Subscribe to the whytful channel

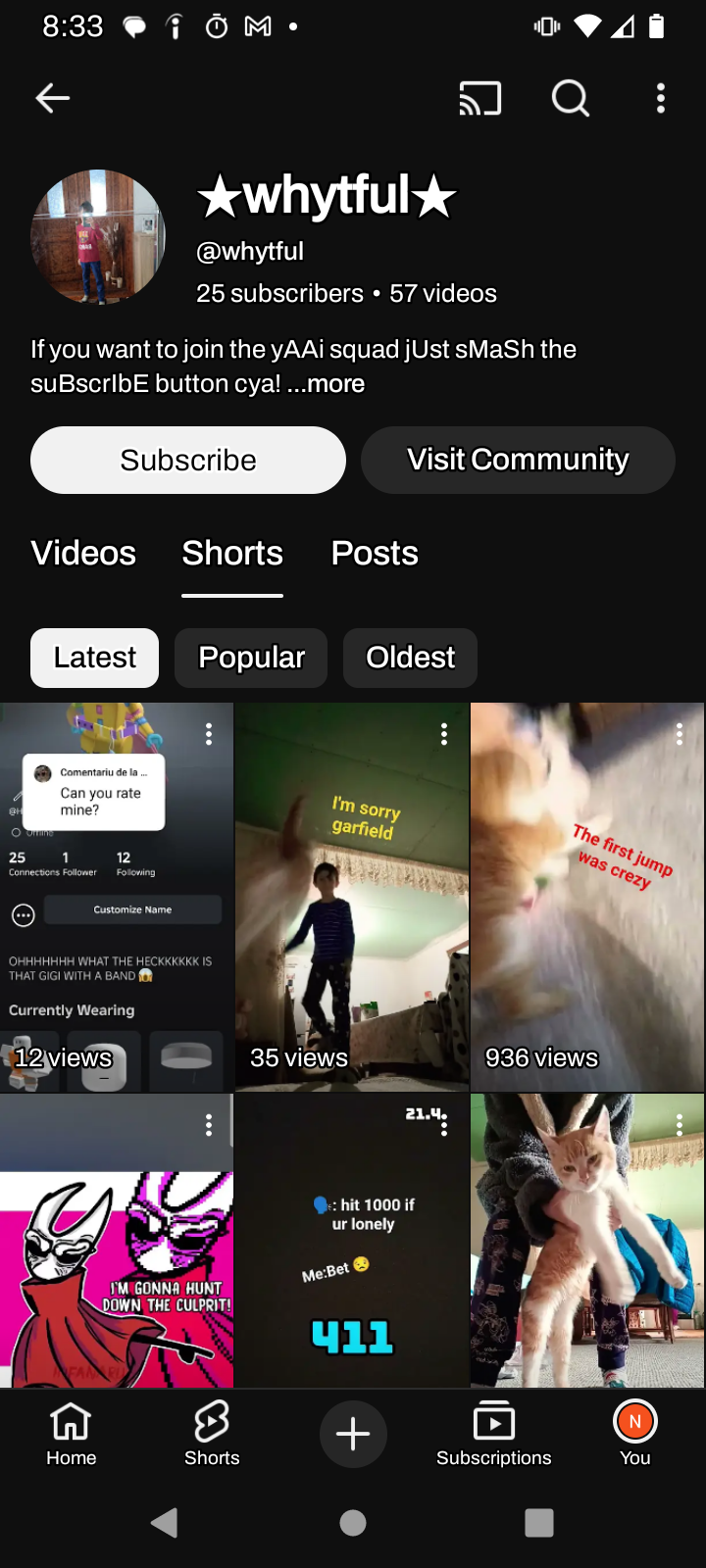[x=188, y=461]
